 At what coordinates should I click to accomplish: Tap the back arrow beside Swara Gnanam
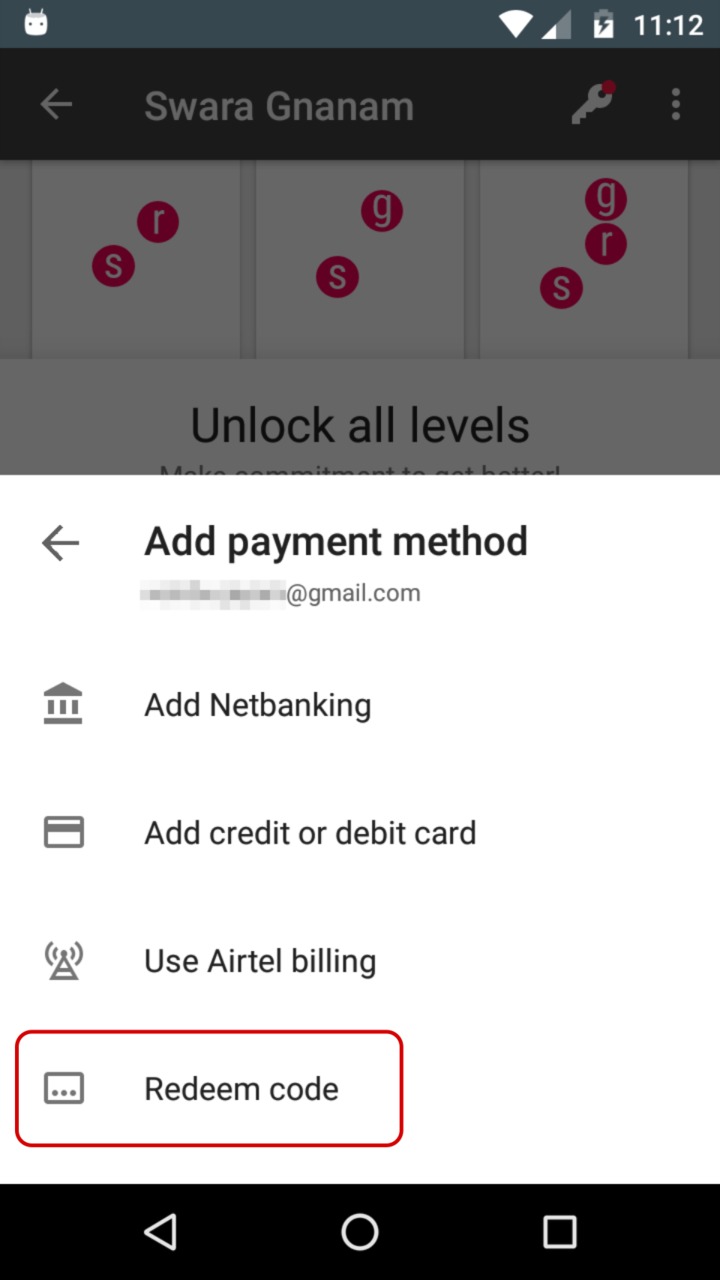(56, 104)
